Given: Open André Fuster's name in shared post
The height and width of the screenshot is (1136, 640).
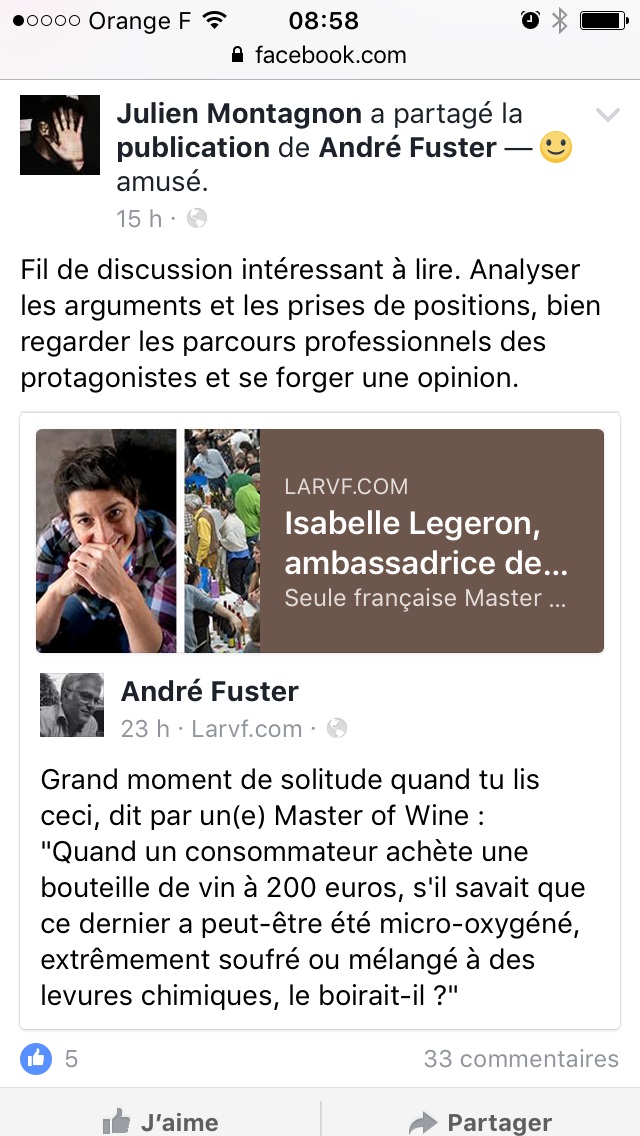Looking at the screenshot, I should [209, 691].
